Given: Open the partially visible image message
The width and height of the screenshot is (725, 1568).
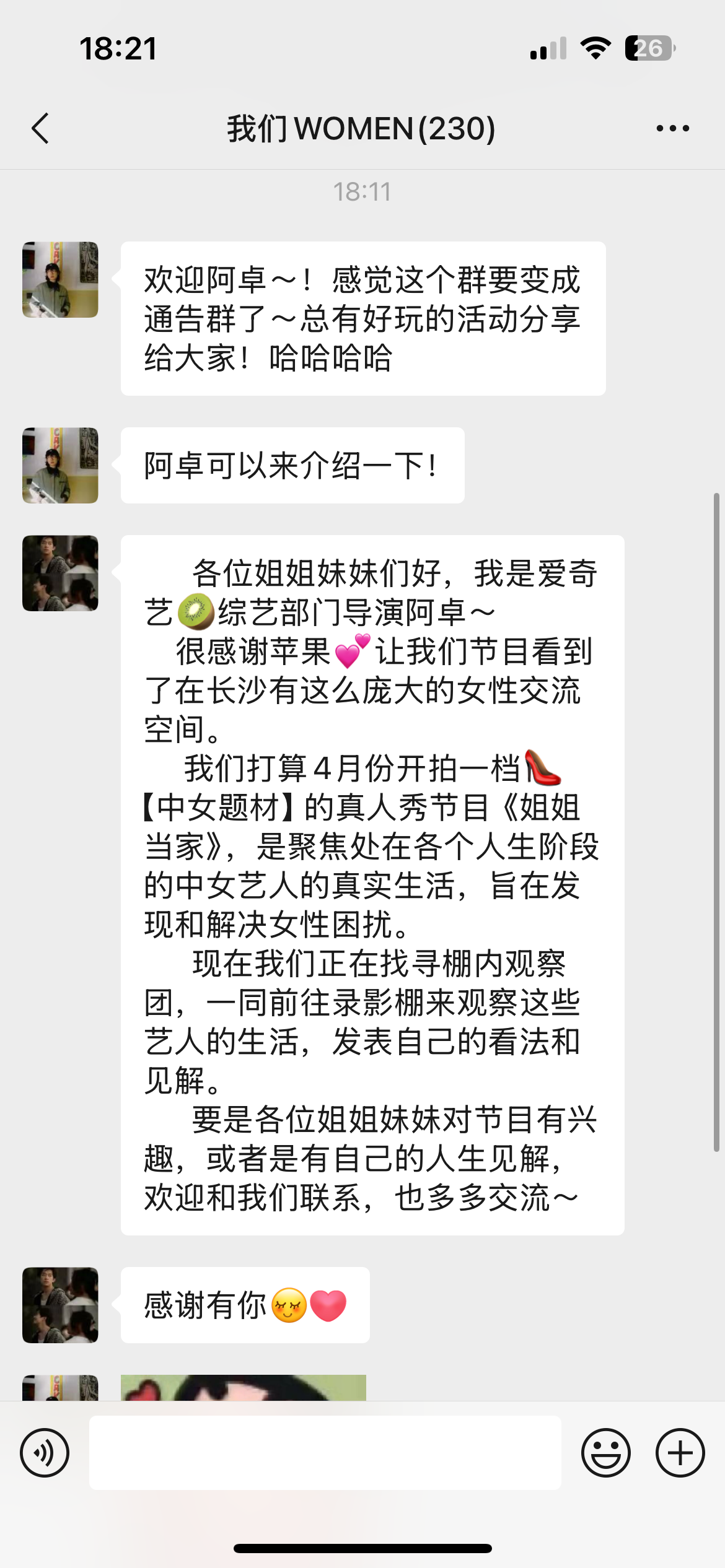Looking at the screenshot, I should 244,1387.
